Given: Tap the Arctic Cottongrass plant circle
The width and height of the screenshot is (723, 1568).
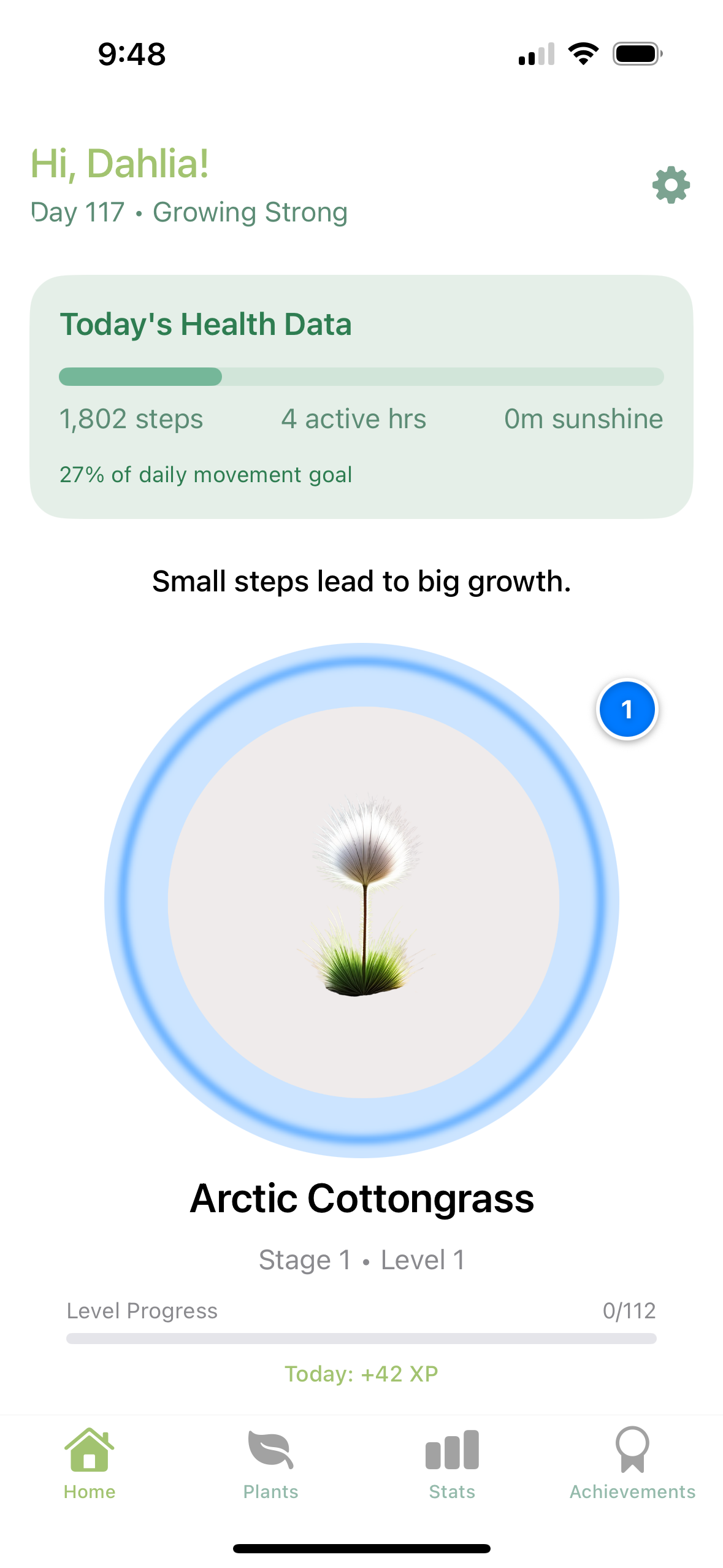Looking at the screenshot, I should click(362, 901).
